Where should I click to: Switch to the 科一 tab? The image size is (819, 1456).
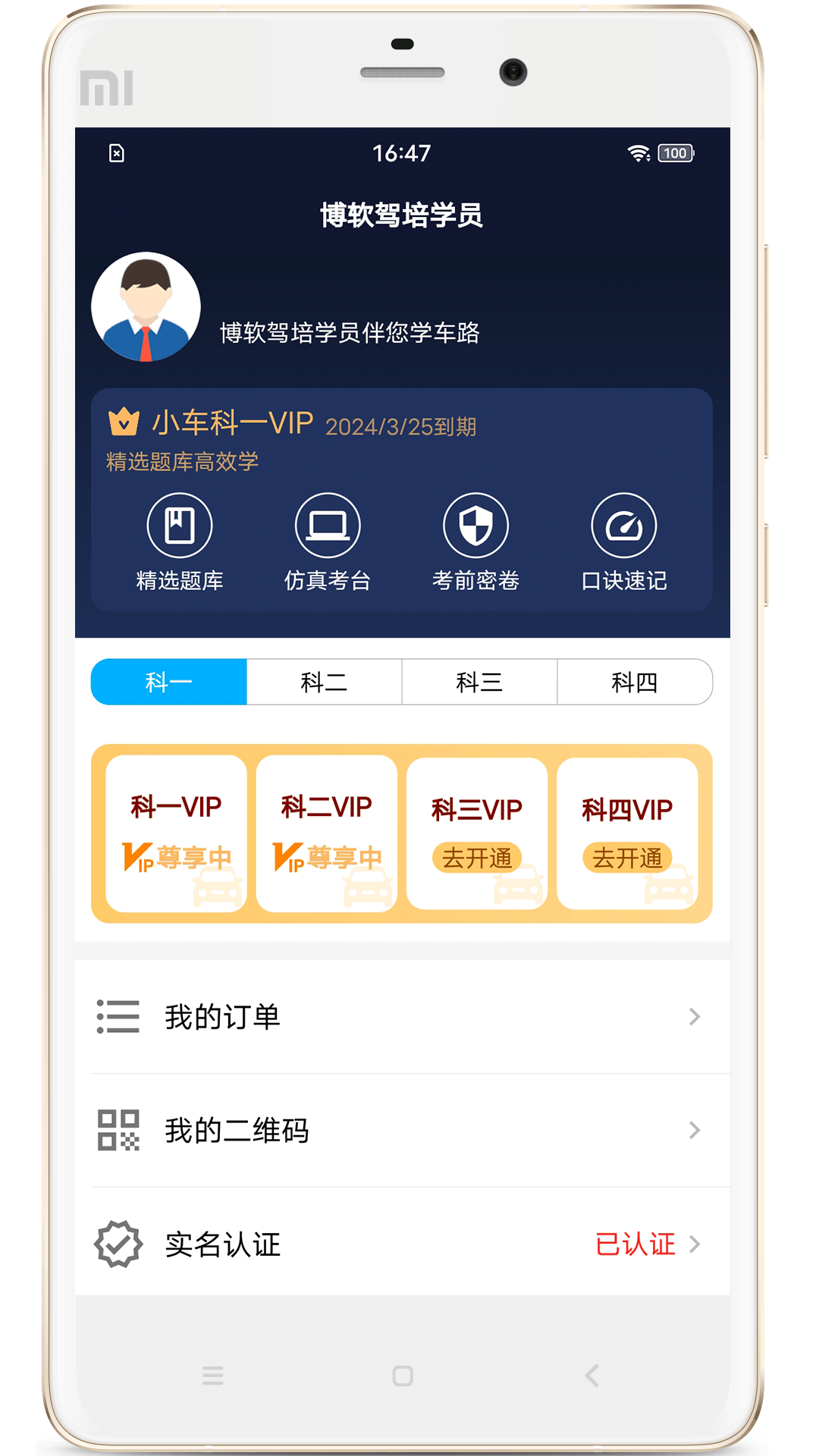coord(169,682)
